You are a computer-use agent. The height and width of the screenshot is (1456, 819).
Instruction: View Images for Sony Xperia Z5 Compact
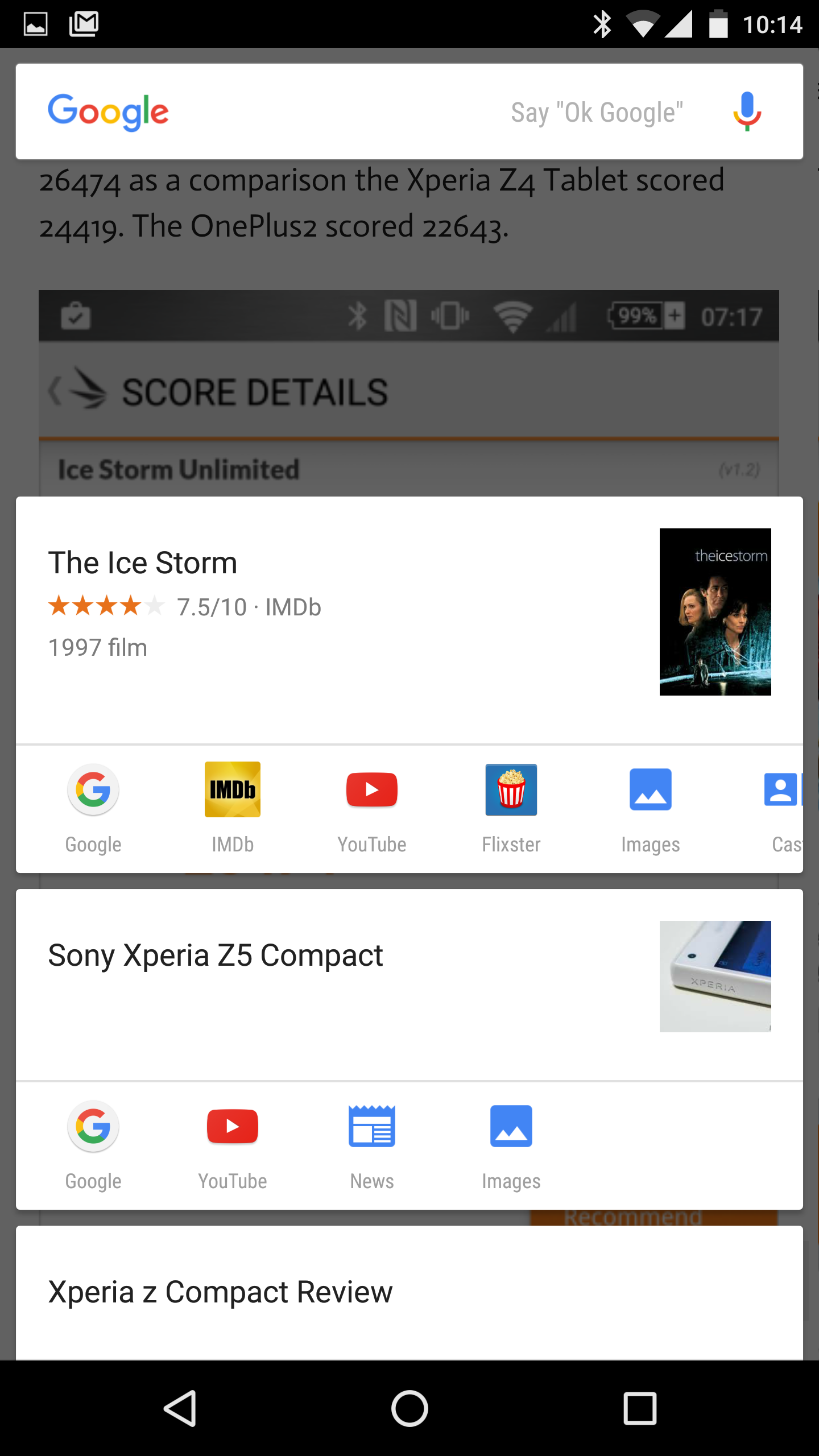[511, 1144]
